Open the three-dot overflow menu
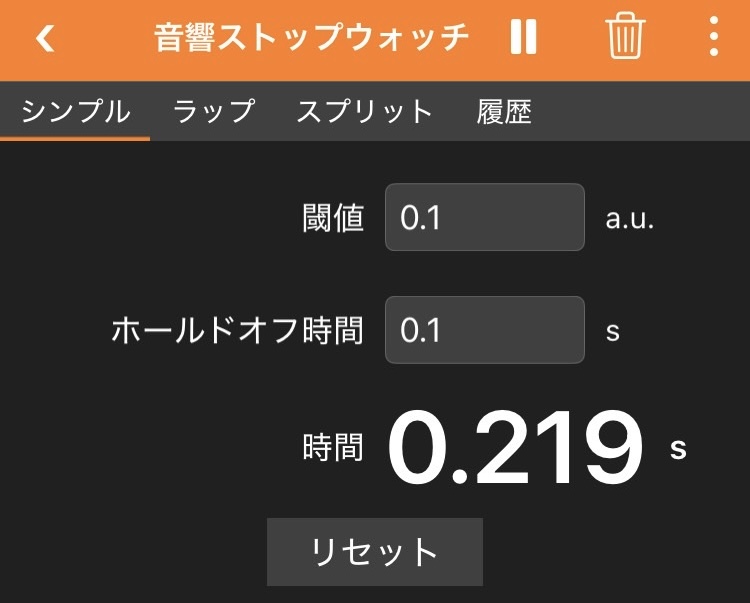Viewport: 750px width, 603px height. point(713,38)
